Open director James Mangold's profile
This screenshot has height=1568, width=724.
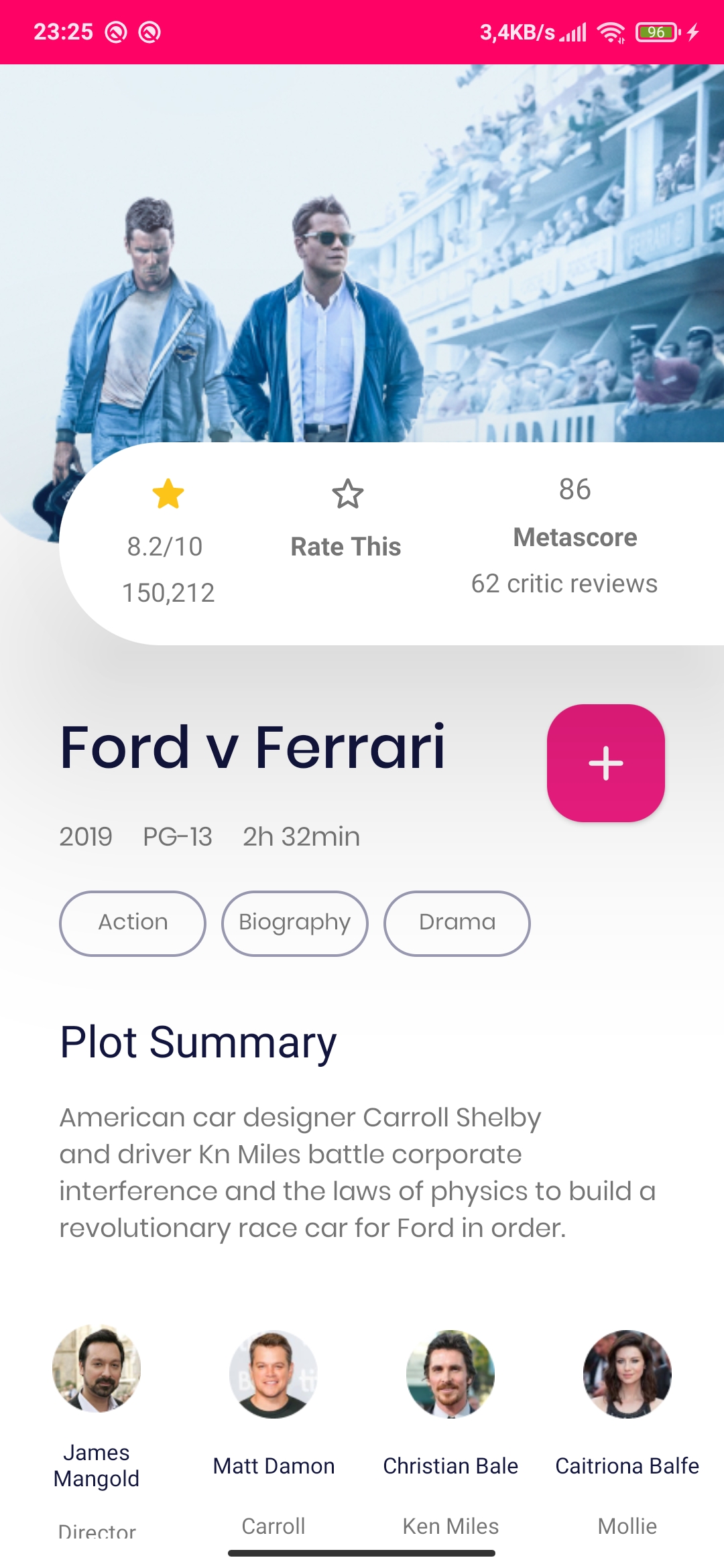coord(97,1369)
